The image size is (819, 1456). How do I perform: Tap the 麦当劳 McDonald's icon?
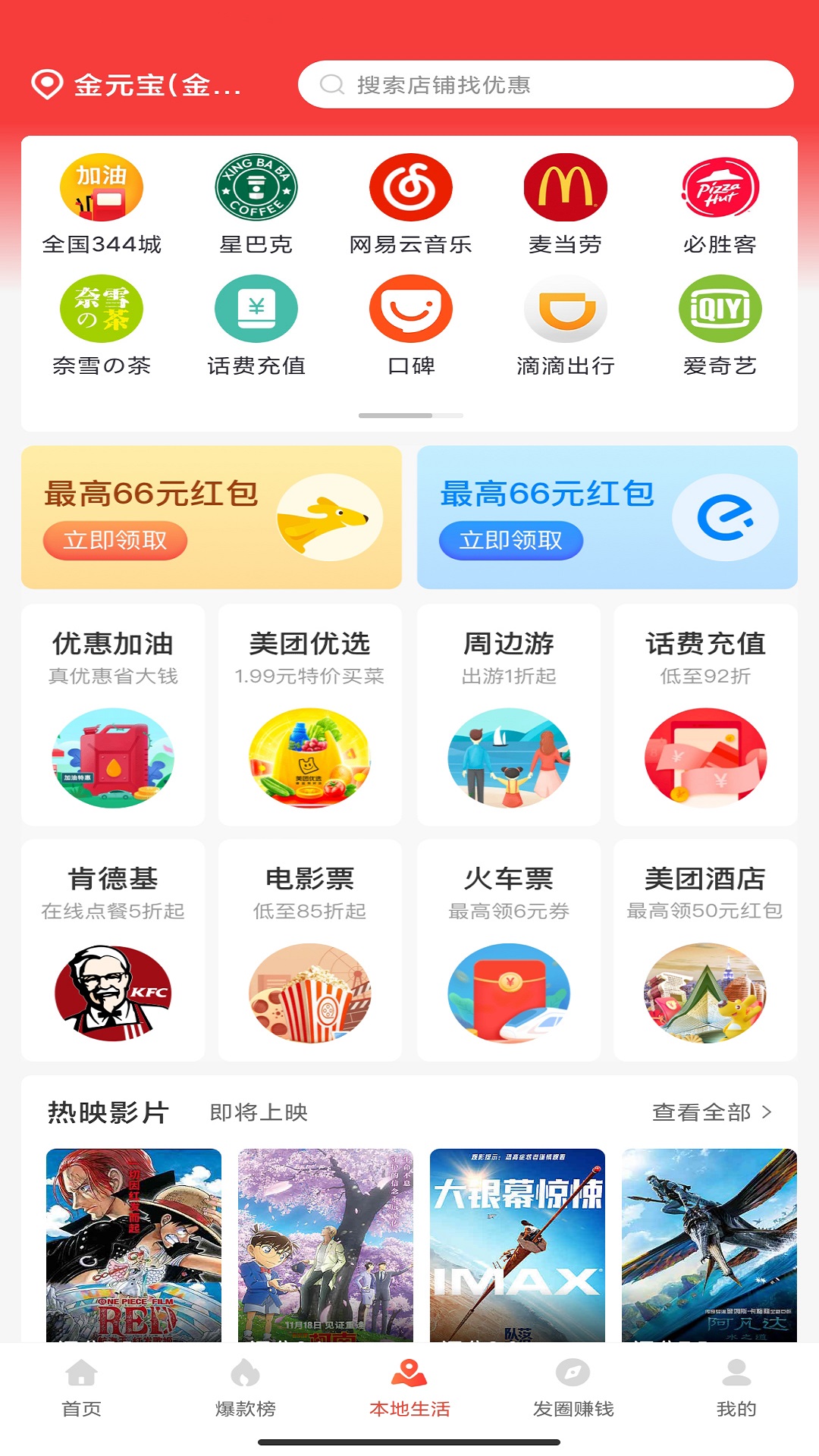click(565, 187)
